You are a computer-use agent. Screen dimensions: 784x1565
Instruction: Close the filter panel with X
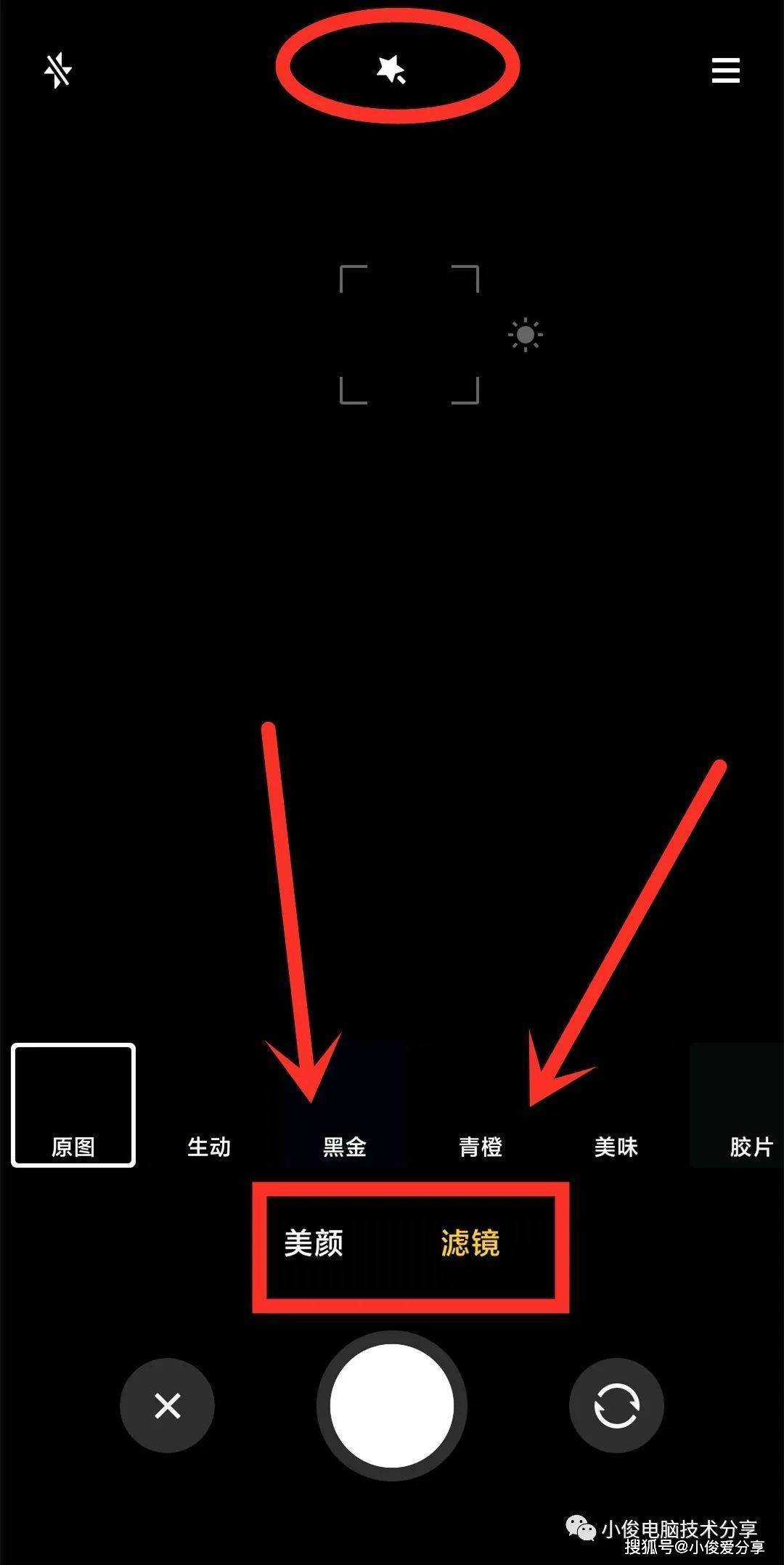pos(168,1407)
